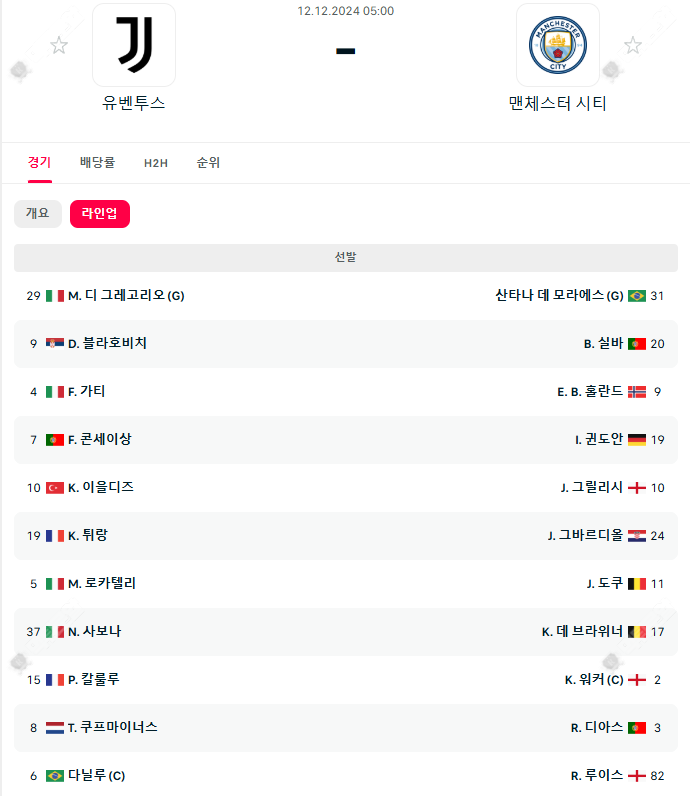Select the 개요 chip

point(37,213)
